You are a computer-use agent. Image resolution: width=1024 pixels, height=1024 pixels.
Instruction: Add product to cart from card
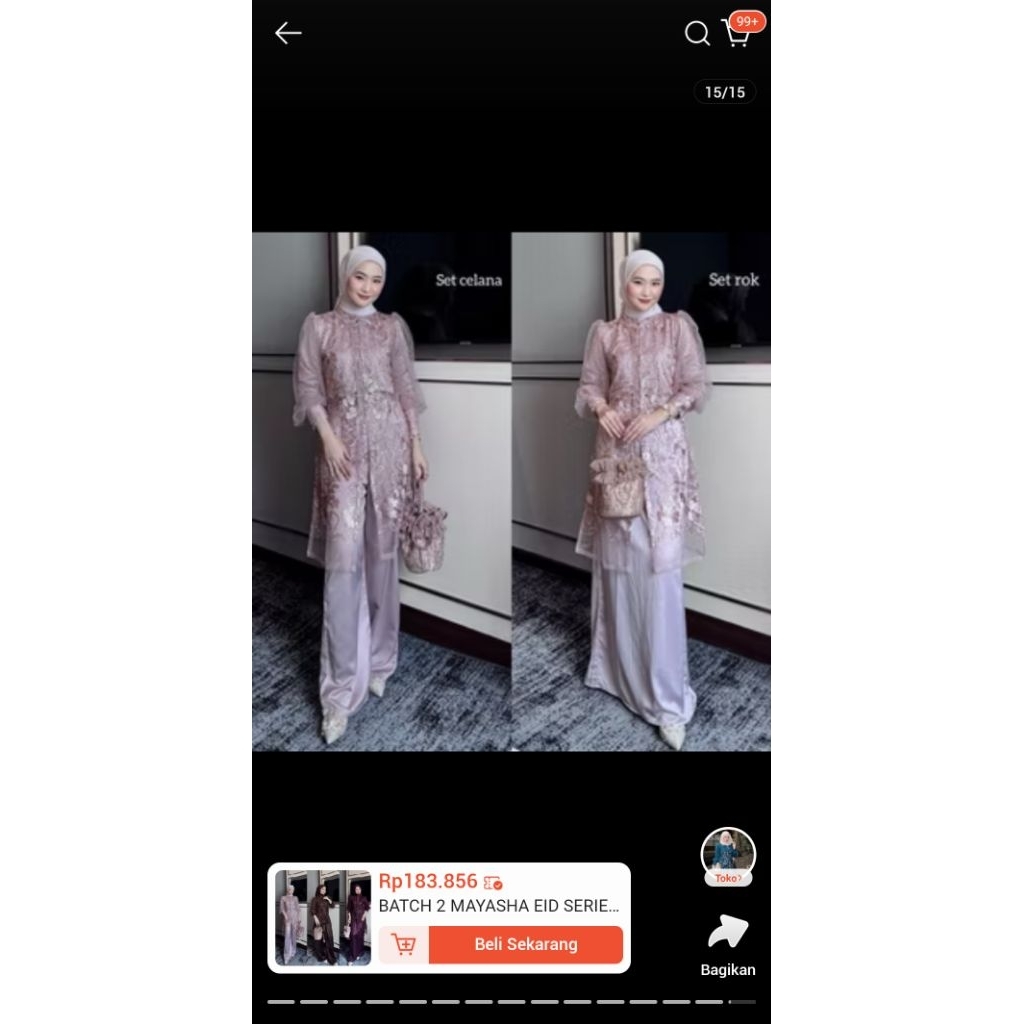click(x=404, y=944)
